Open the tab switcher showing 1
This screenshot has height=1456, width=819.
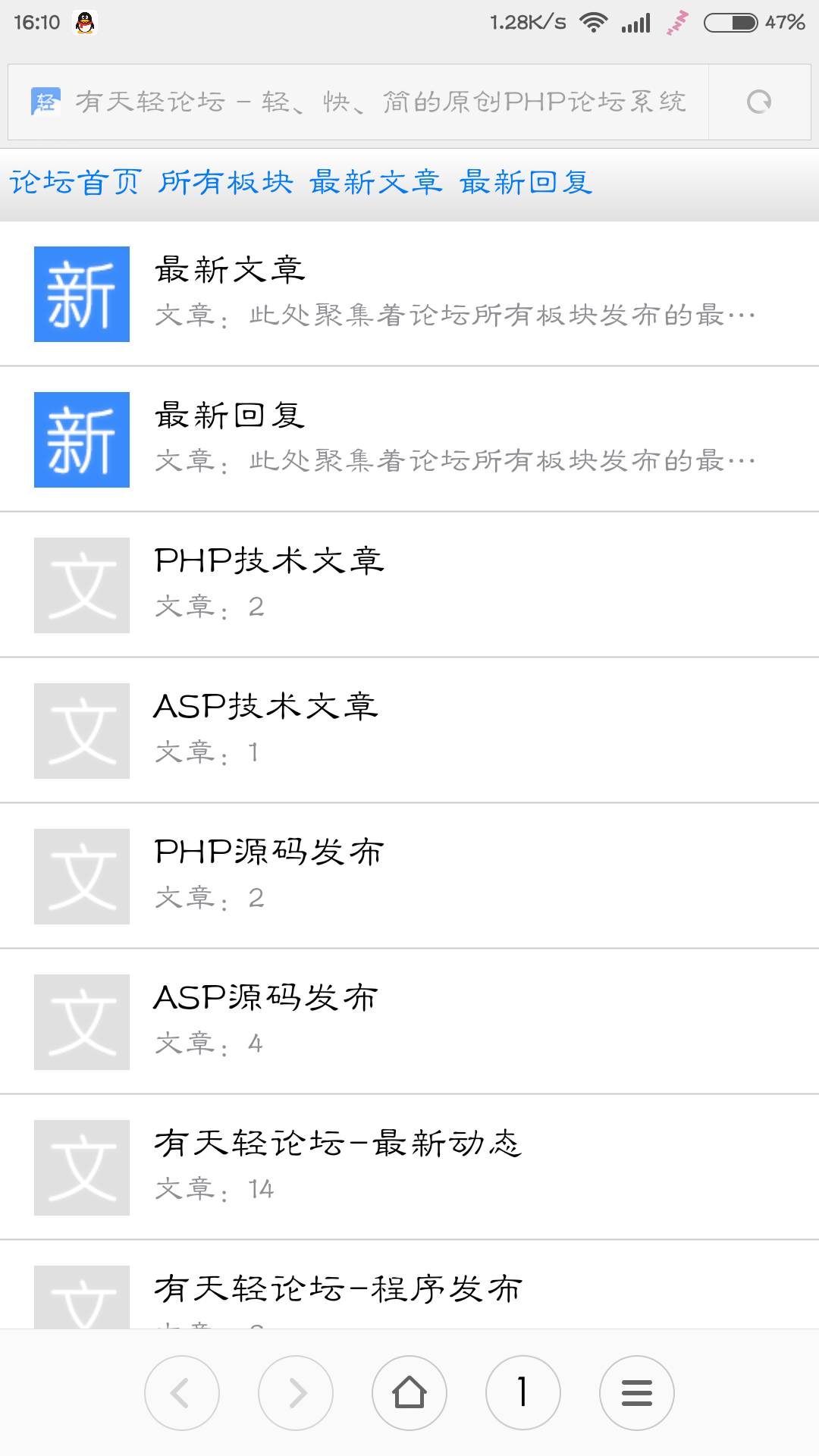[x=523, y=1393]
